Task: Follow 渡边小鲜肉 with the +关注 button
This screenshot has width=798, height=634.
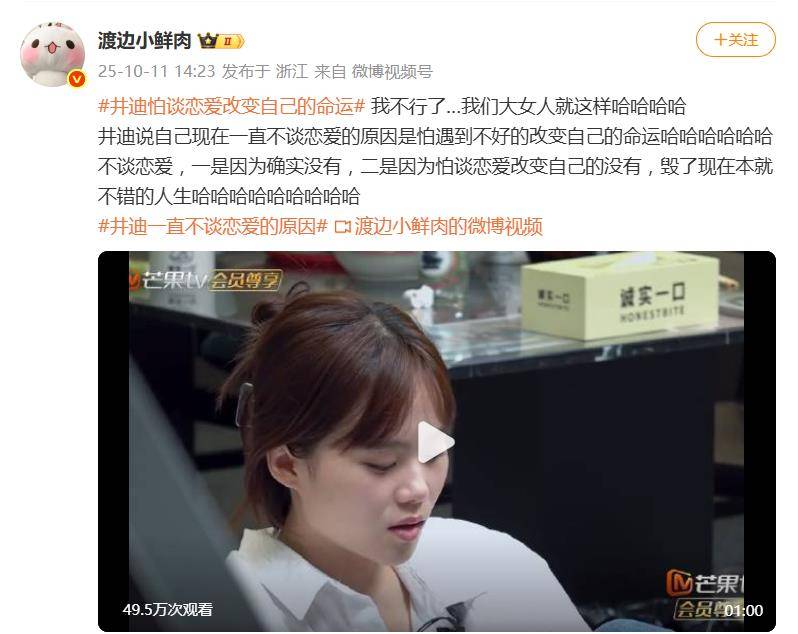Action: tap(735, 40)
